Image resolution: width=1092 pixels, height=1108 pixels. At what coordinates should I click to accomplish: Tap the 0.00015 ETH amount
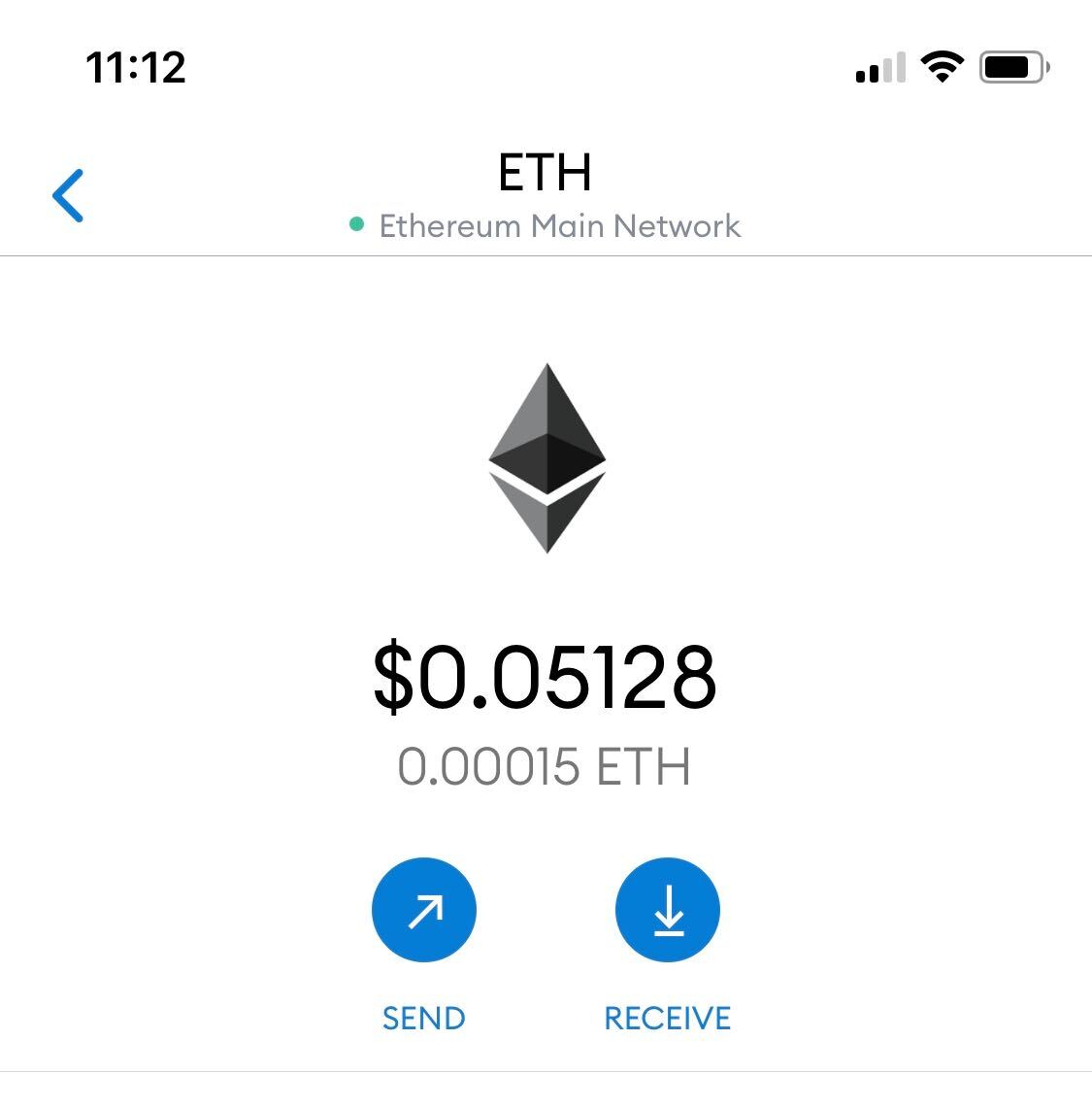click(x=546, y=765)
